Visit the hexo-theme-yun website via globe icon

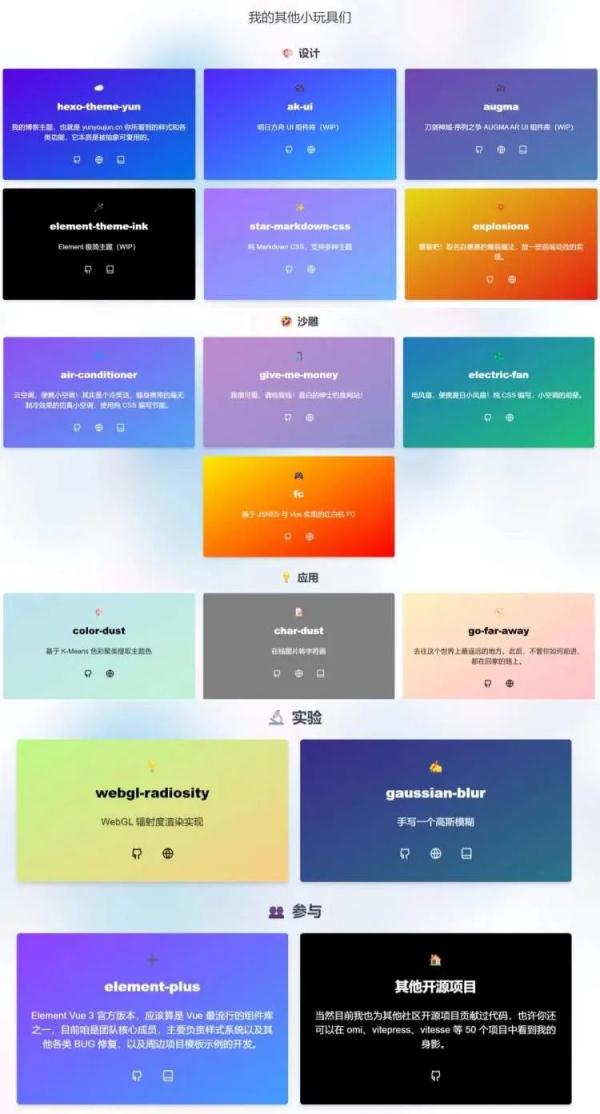[99, 160]
